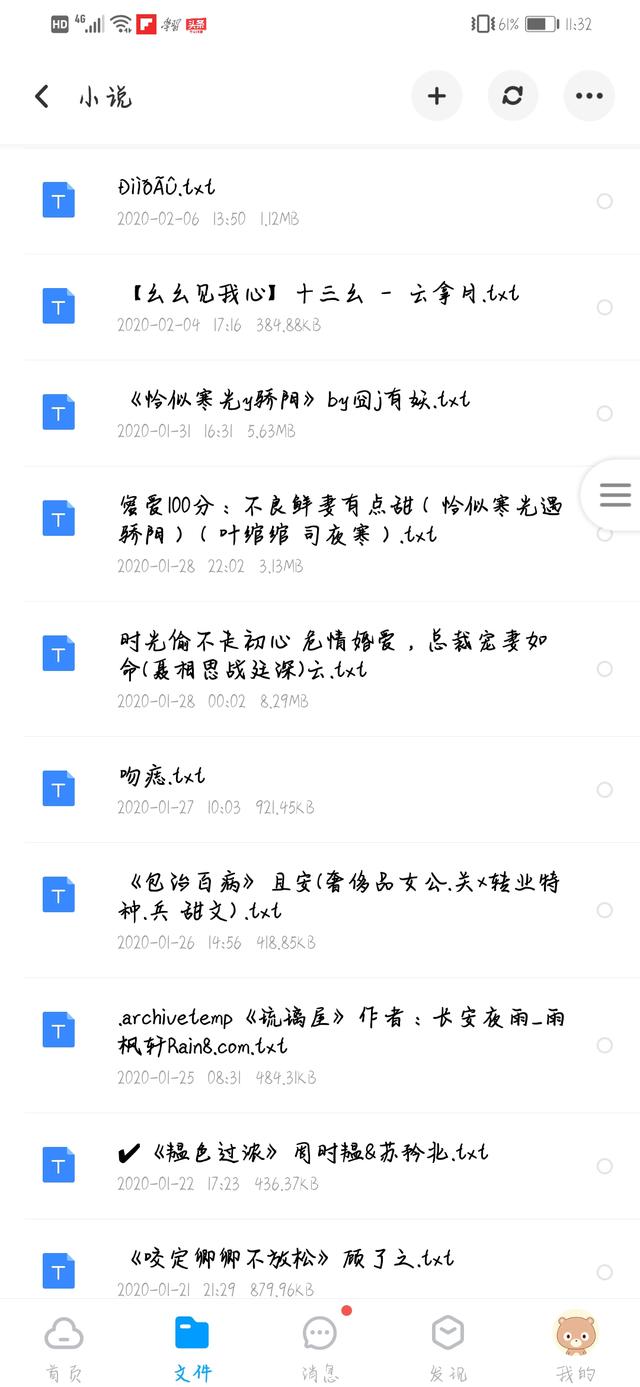Open the 宠爱100分 txt file
This screenshot has height=1387, width=640.
click(x=320, y=534)
